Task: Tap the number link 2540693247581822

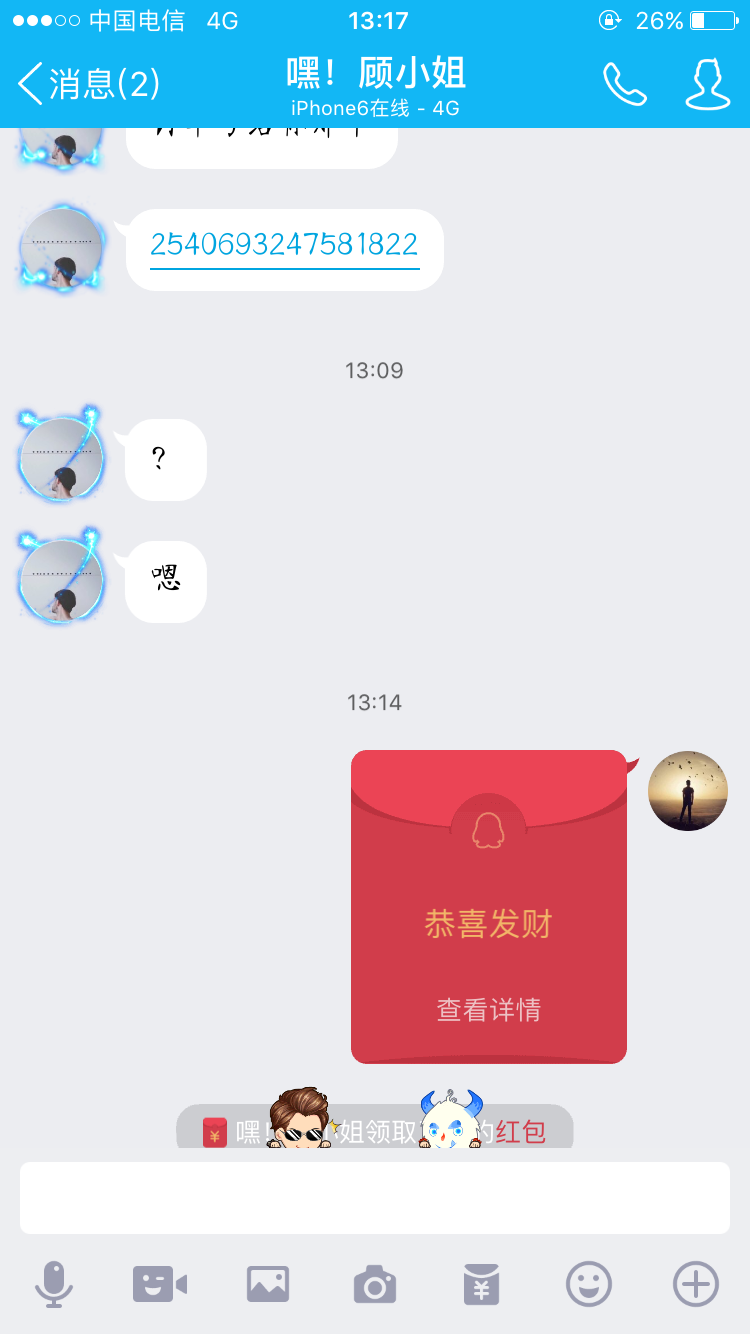Action: pyautogui.click(x=284, y=245)
